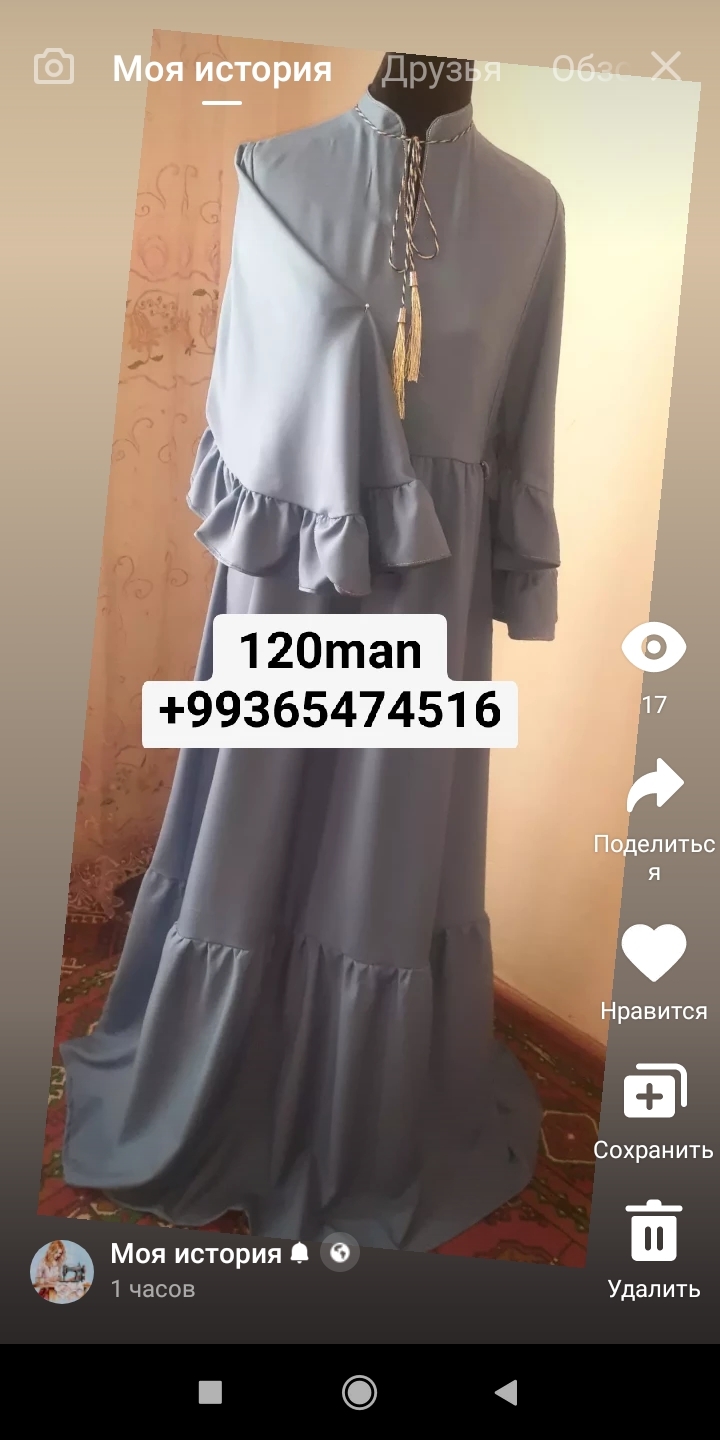Image resolution: width=720 pixels, height=1440 pixels.
Task: Delete this story with Удалить
Action: coord(654,1232)
